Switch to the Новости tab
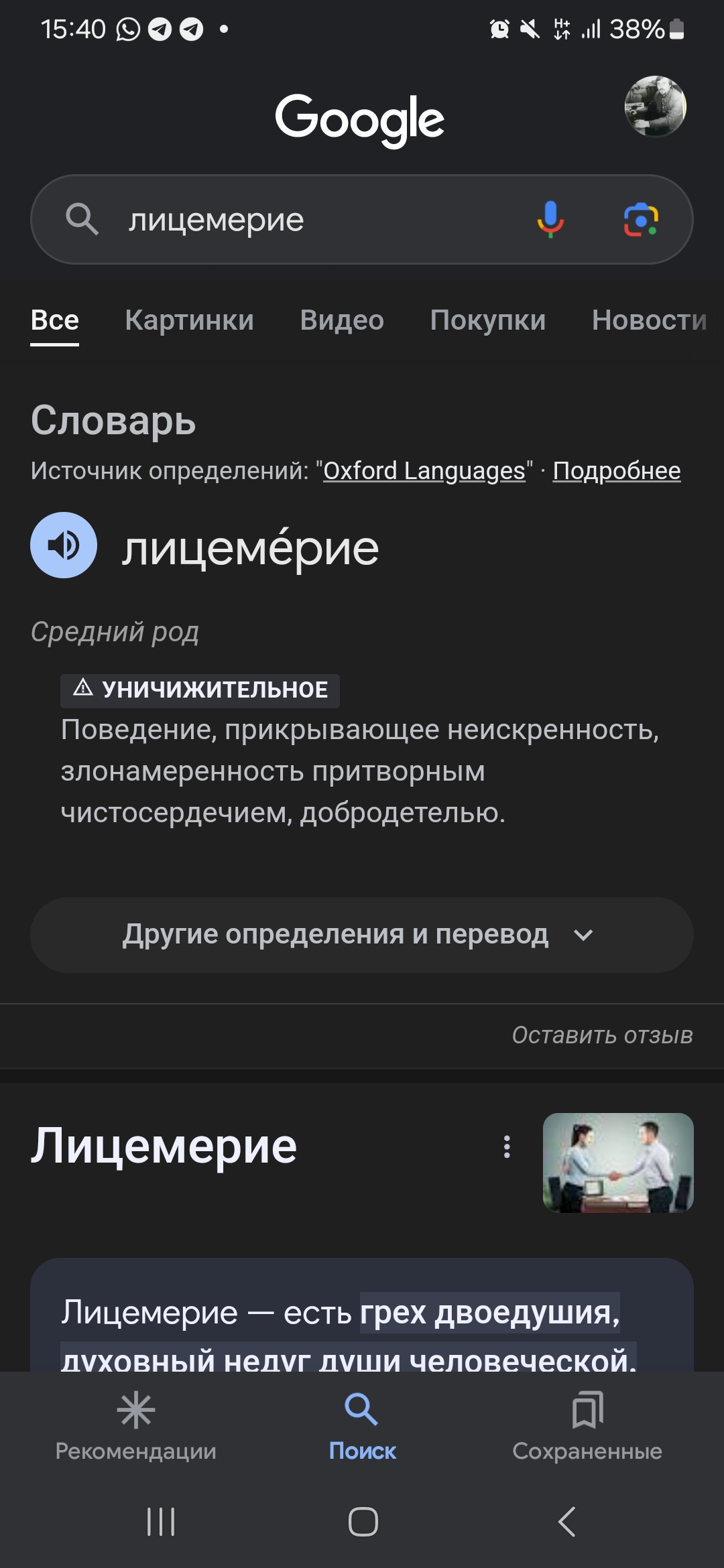Viewport: 724px width, 1568px height. (649, 320)
